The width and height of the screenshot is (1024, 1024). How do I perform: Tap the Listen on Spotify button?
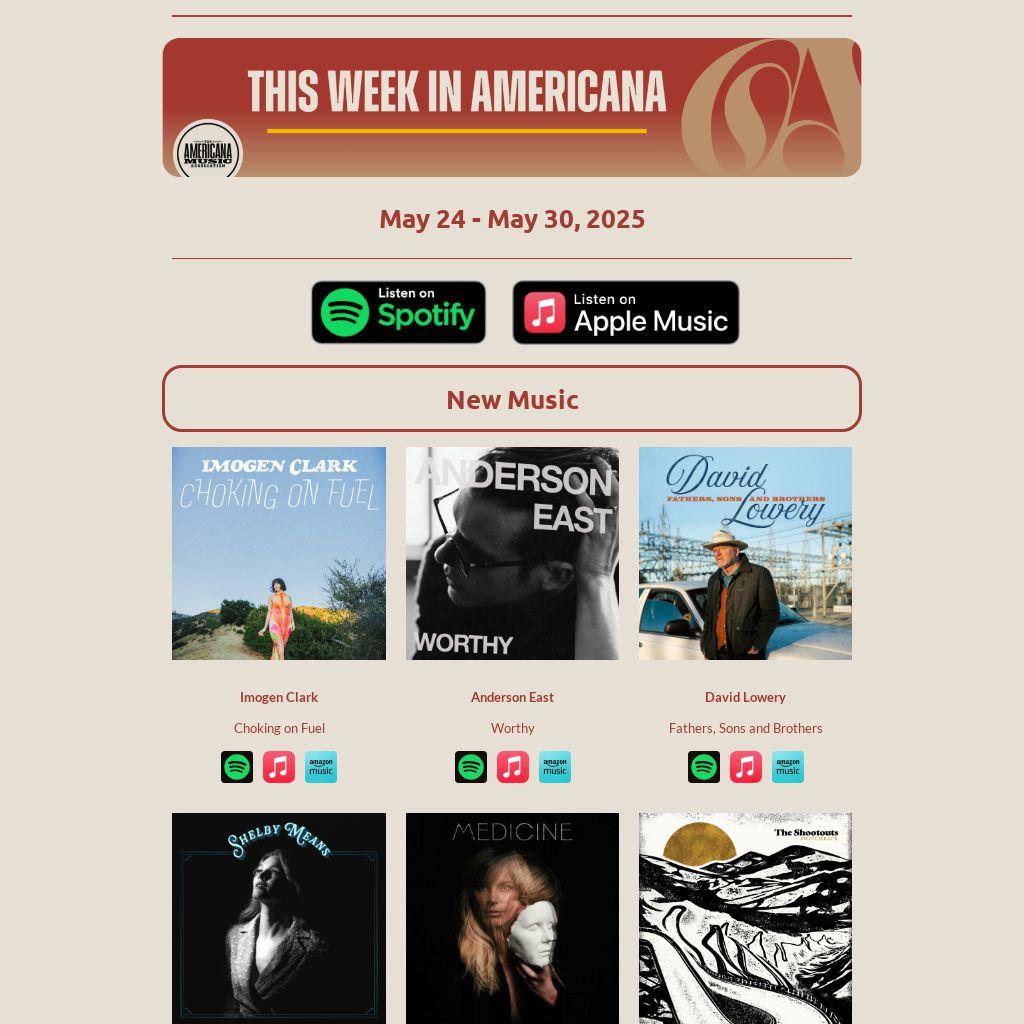[398, 312]
